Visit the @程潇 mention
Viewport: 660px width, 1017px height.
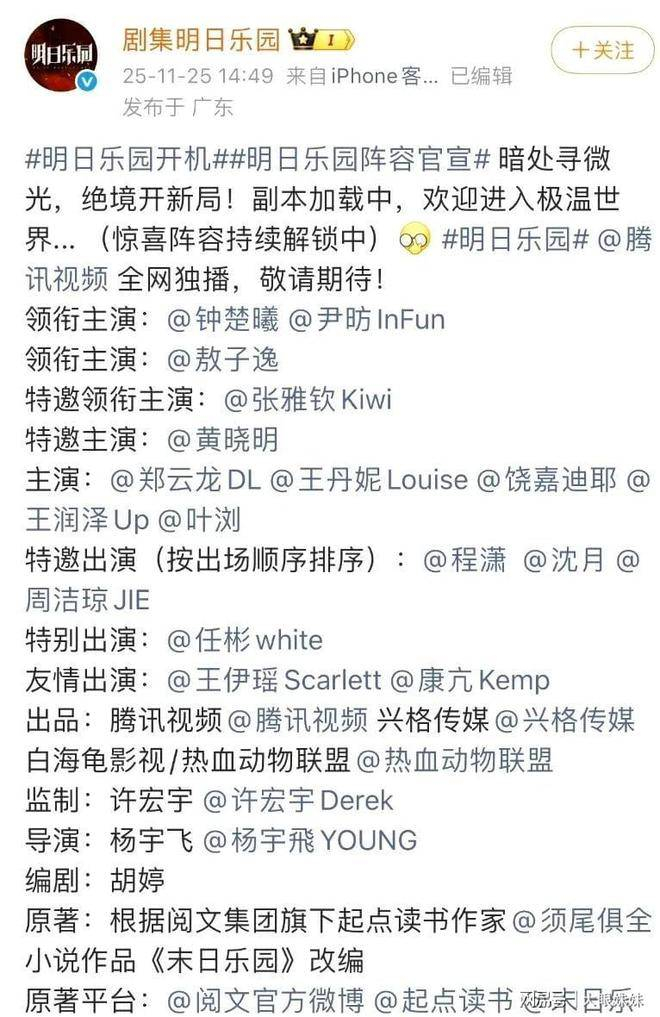tap(465, 559)
